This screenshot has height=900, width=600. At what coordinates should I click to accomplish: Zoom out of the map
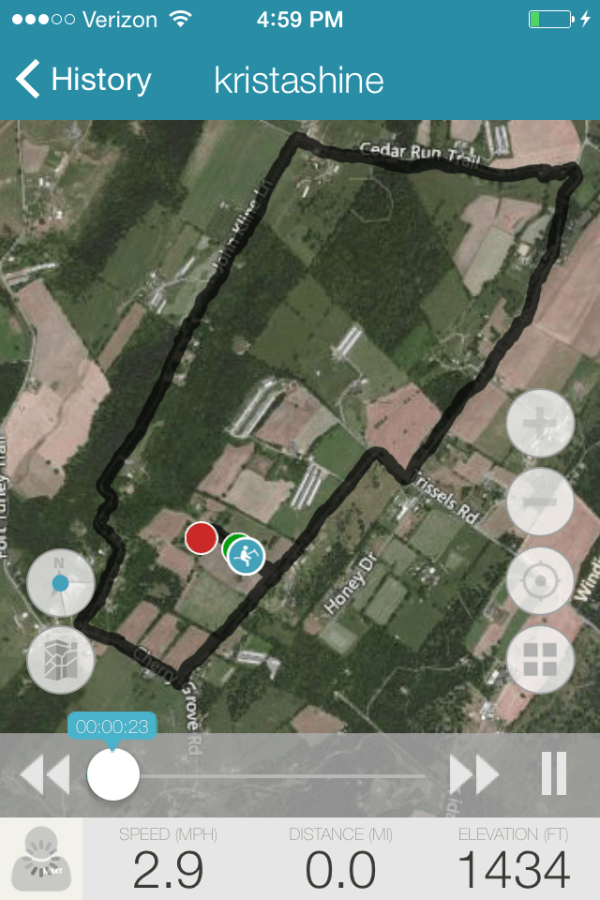[540, 502]
